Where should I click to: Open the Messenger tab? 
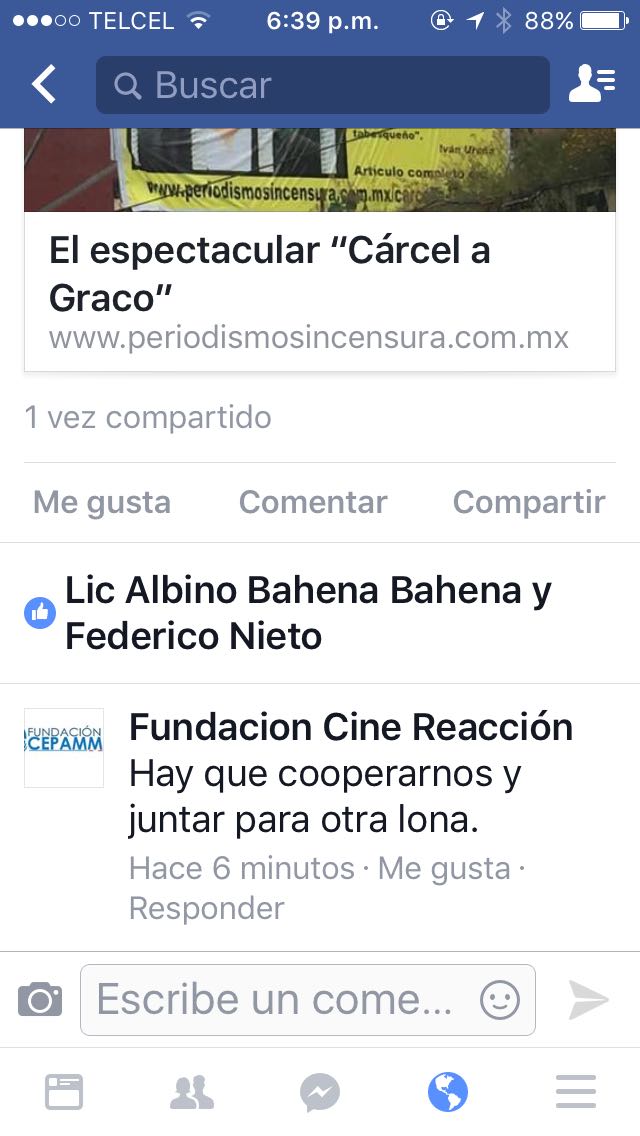pyautogui.click(x=320, y=1092)
